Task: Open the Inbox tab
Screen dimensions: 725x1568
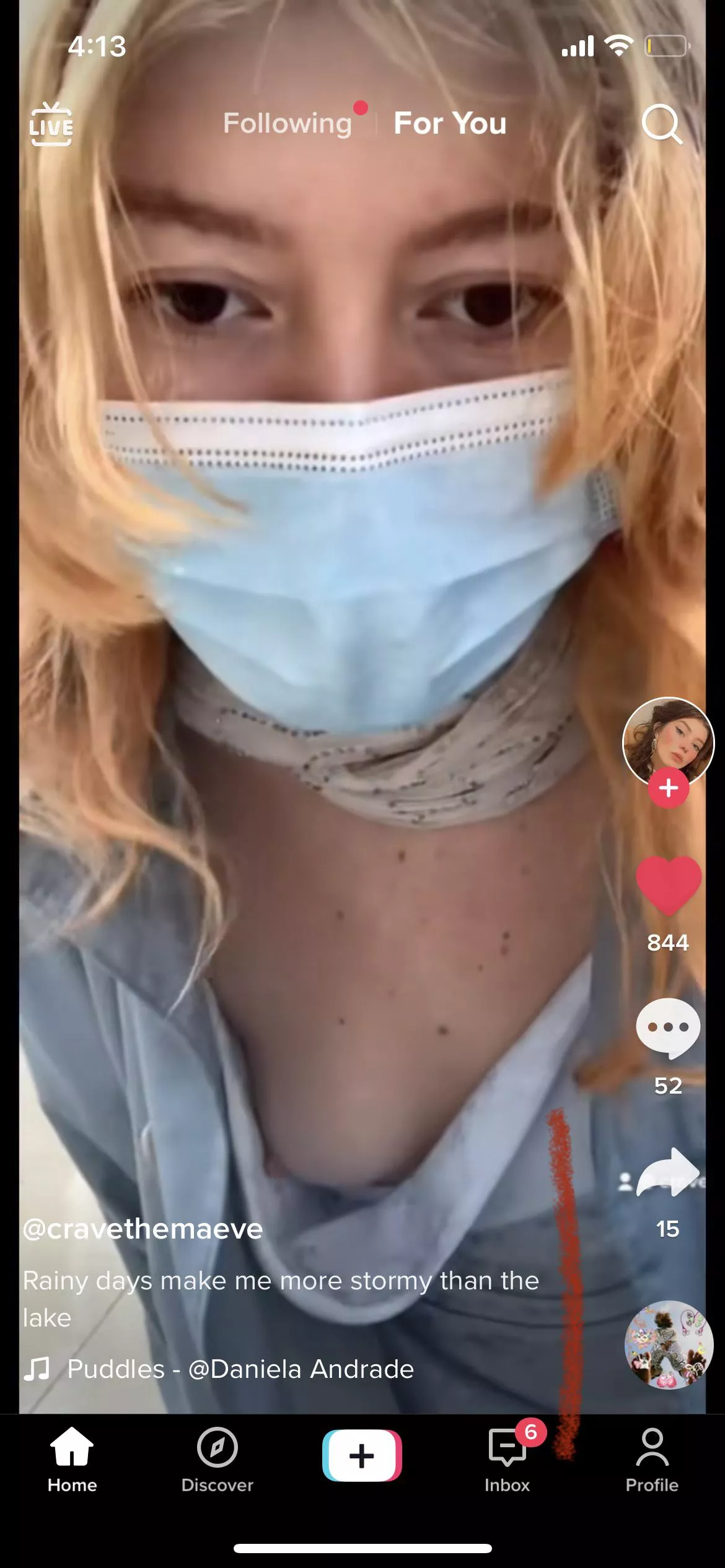Action: pos(507,1460)
